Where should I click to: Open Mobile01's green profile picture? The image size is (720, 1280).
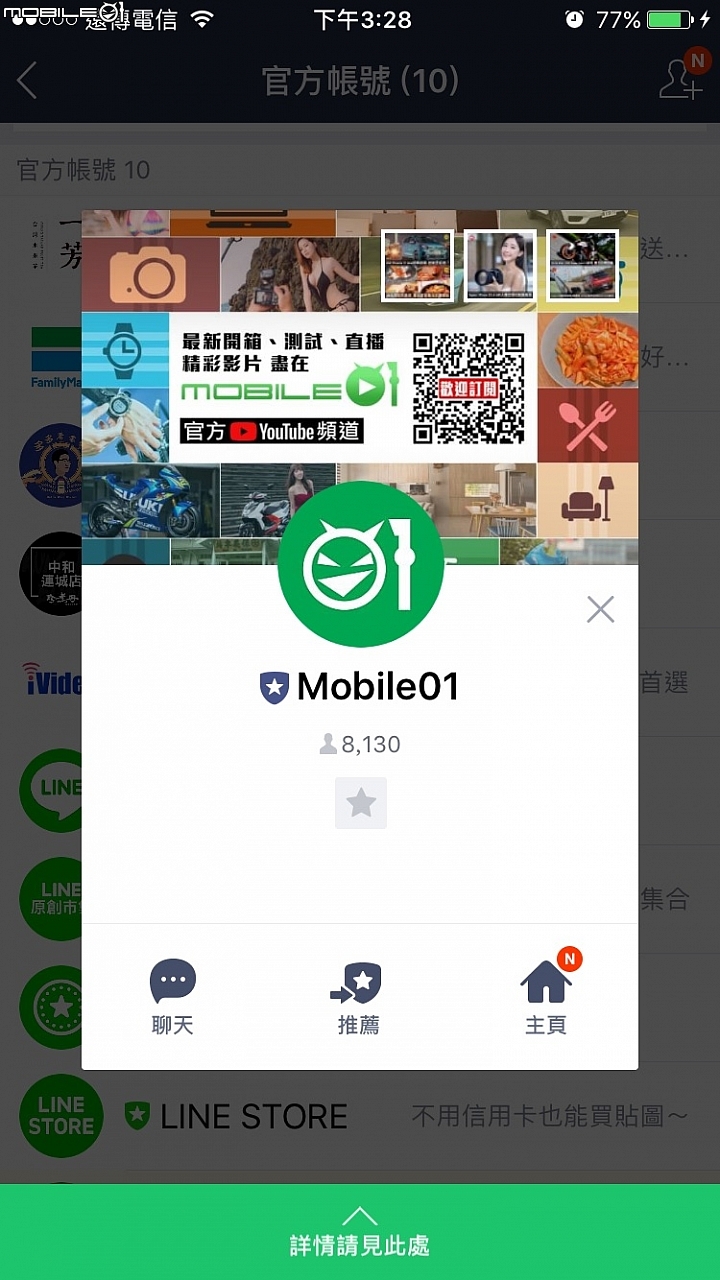pos(360,563)
